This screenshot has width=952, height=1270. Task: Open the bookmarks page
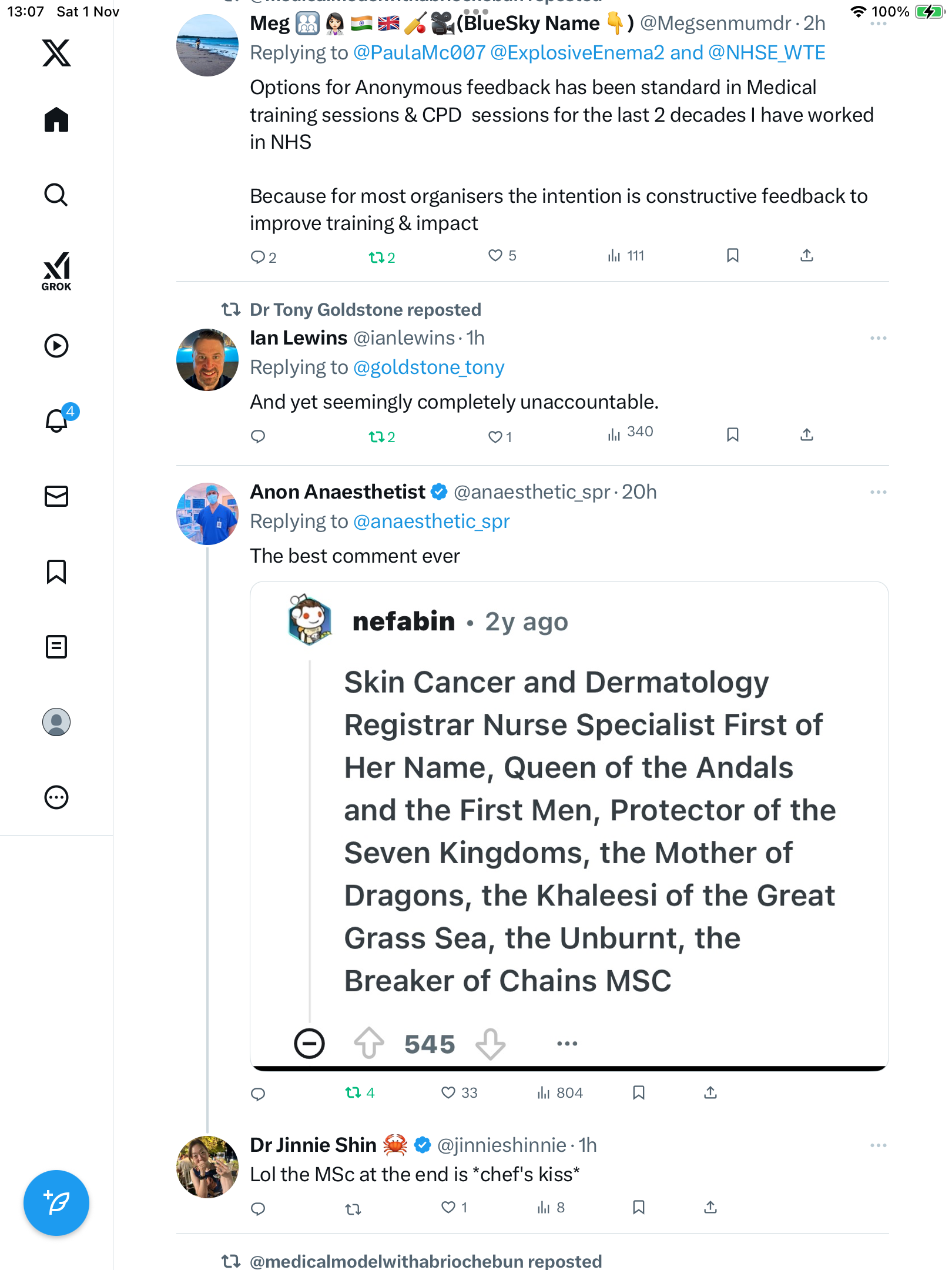point(56,571)
